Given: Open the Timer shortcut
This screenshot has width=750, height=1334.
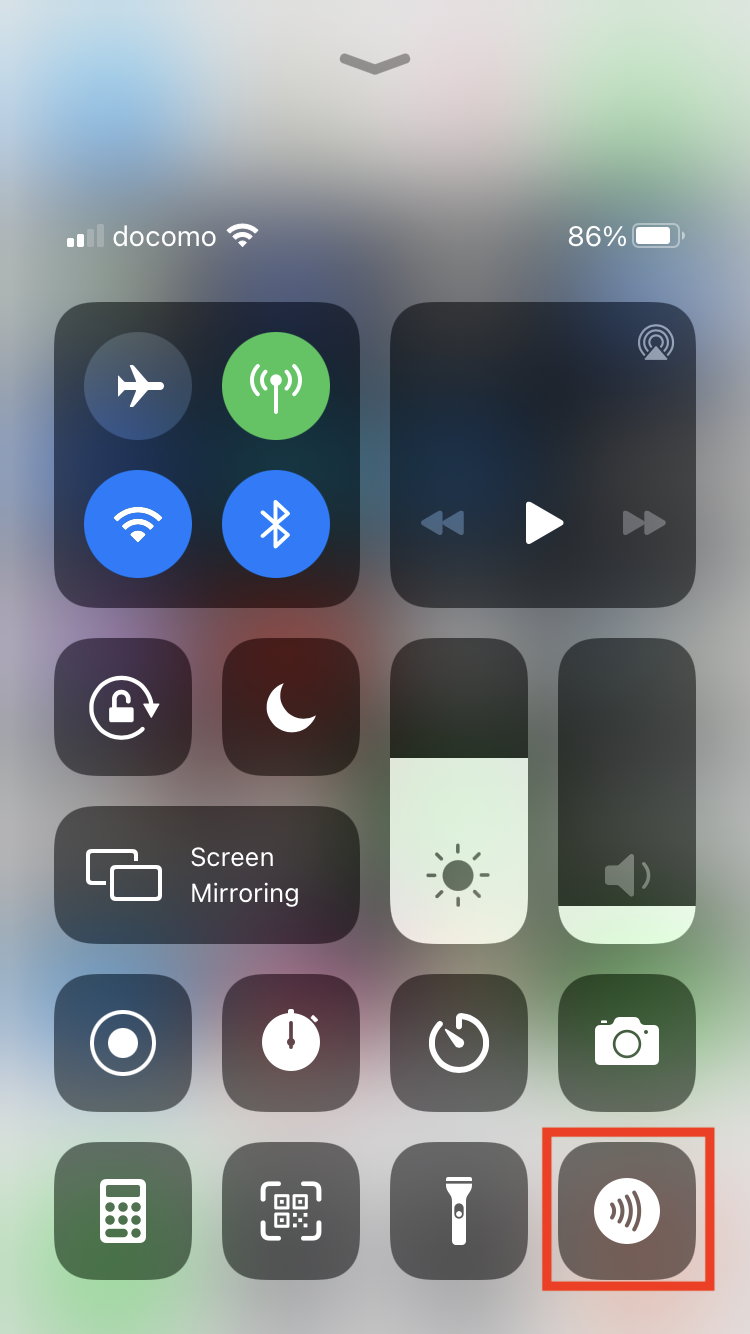Looking at the screenshot, I should tap(459, 1043).
